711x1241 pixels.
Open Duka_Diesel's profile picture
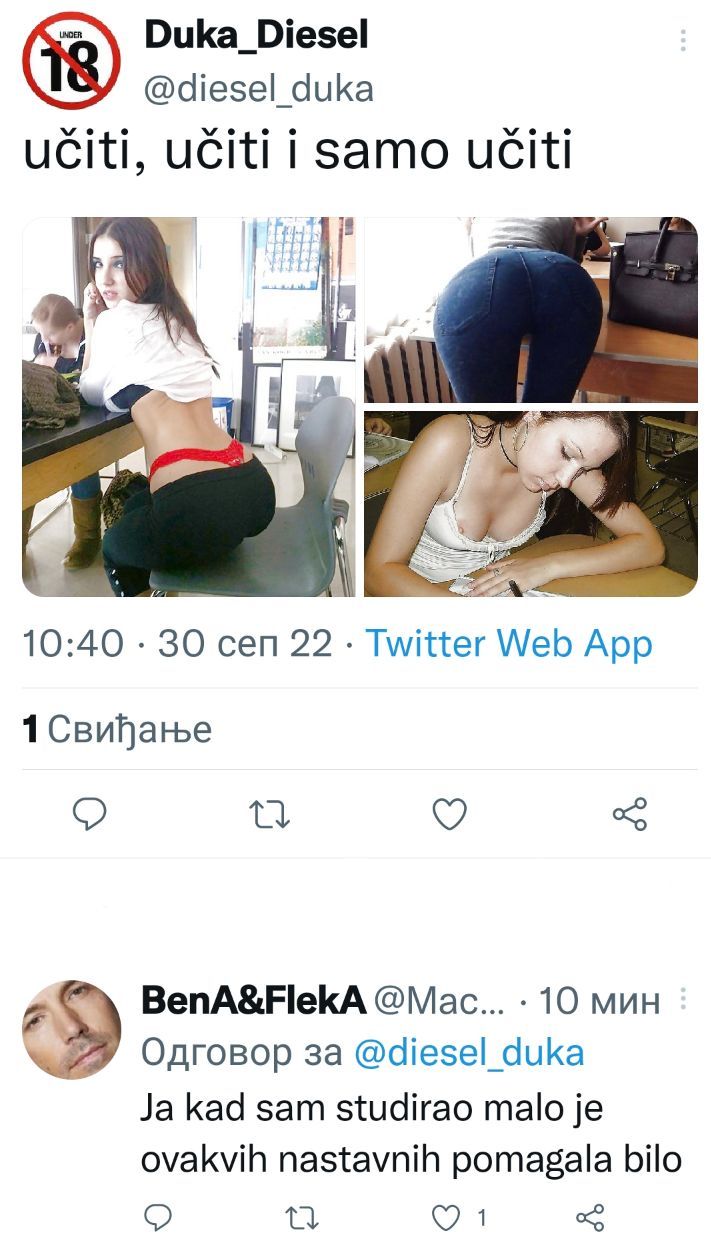(x=71, y=60)
